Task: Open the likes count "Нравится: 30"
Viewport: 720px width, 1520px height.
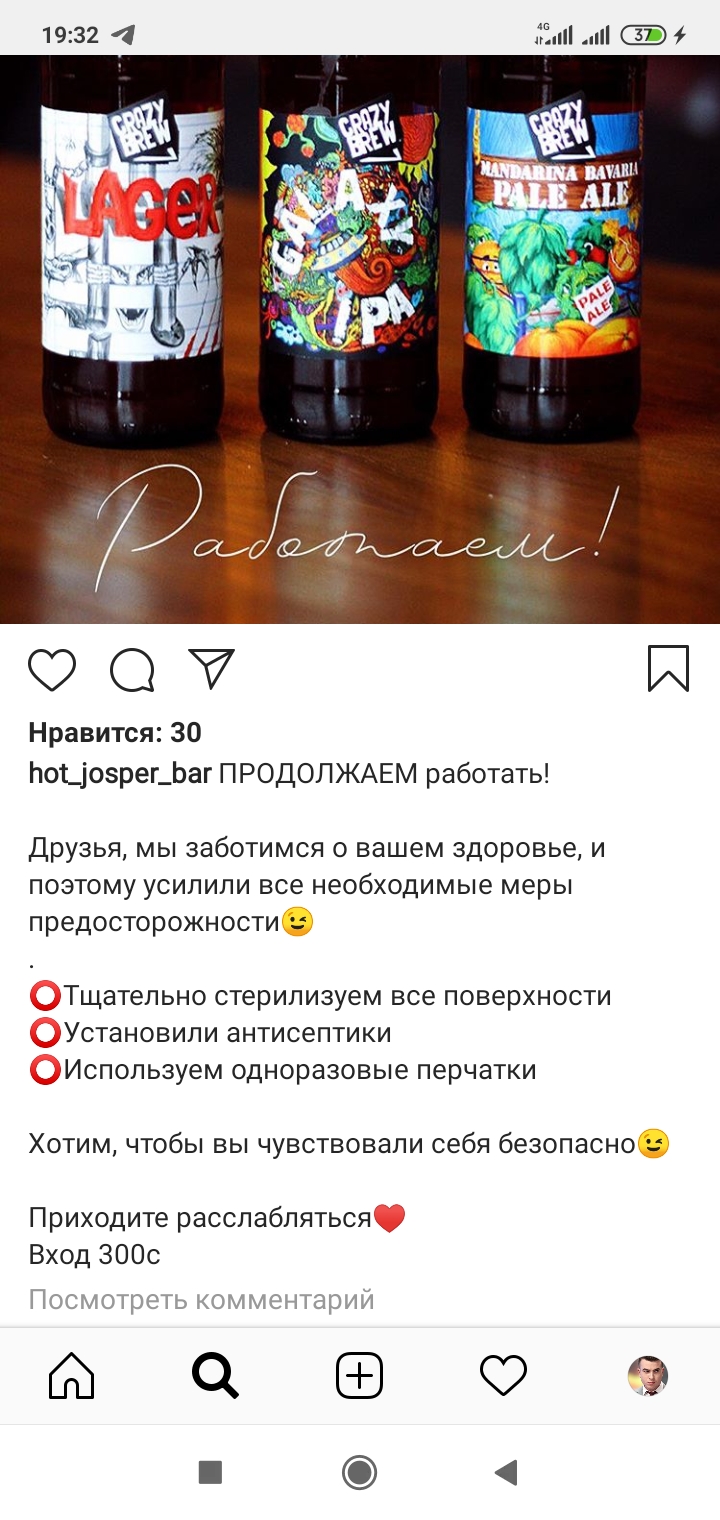Action: click(x=115, y=733)
